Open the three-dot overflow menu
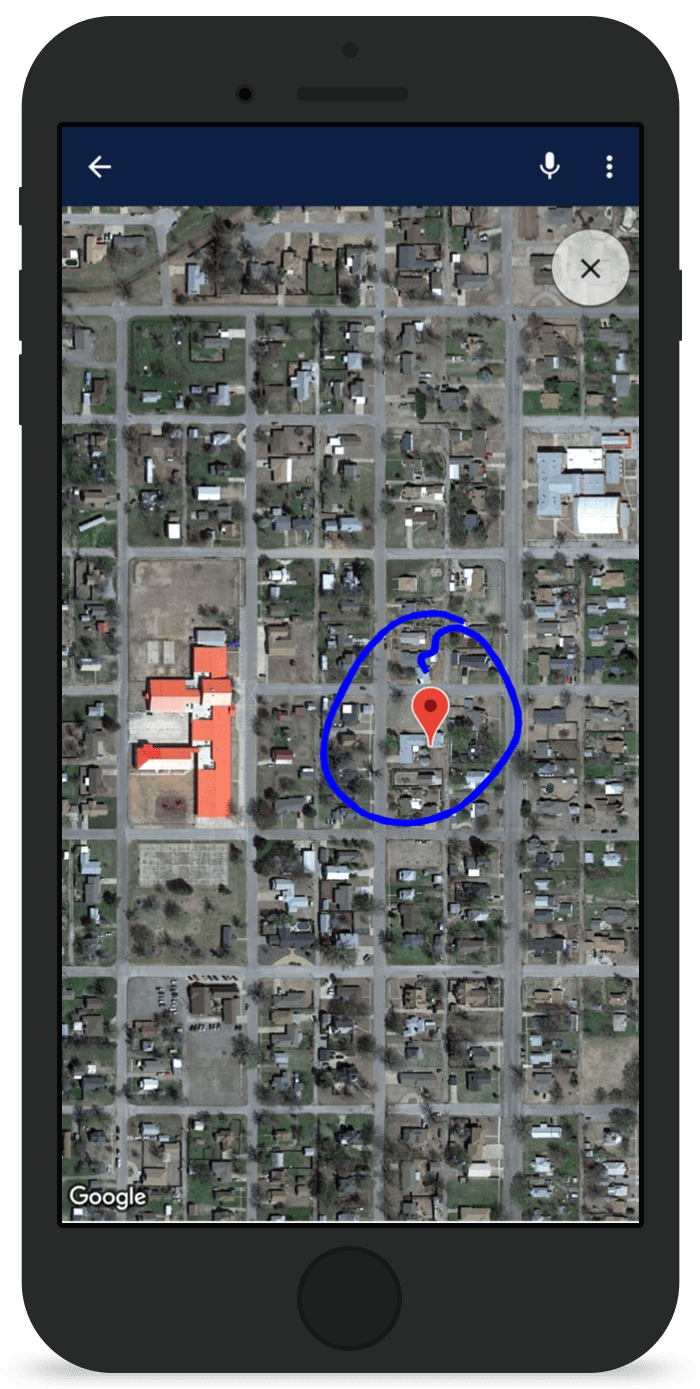This screenshot has height=1389, width=700. (x=609, y=167)
